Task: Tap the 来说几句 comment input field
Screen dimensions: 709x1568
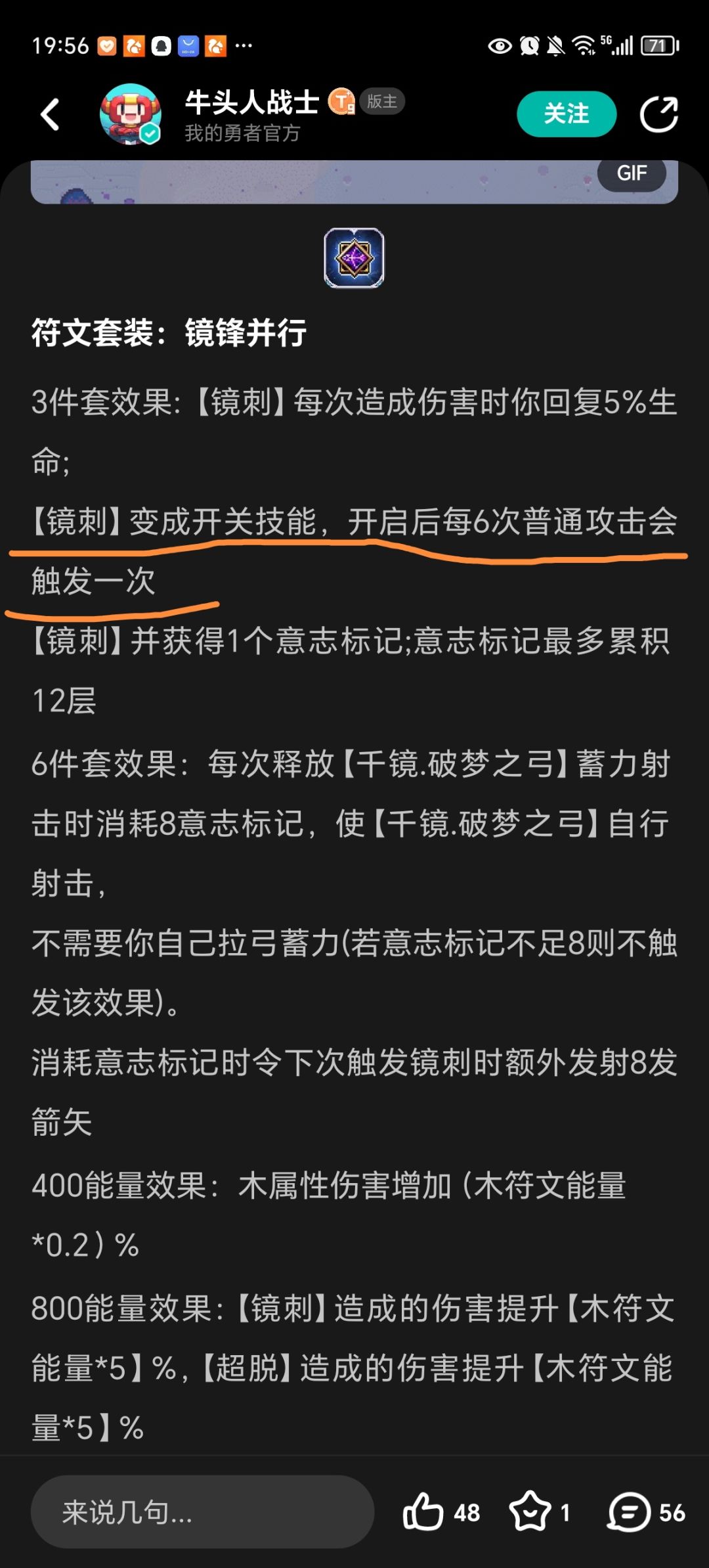Action: click(202, 1512)
